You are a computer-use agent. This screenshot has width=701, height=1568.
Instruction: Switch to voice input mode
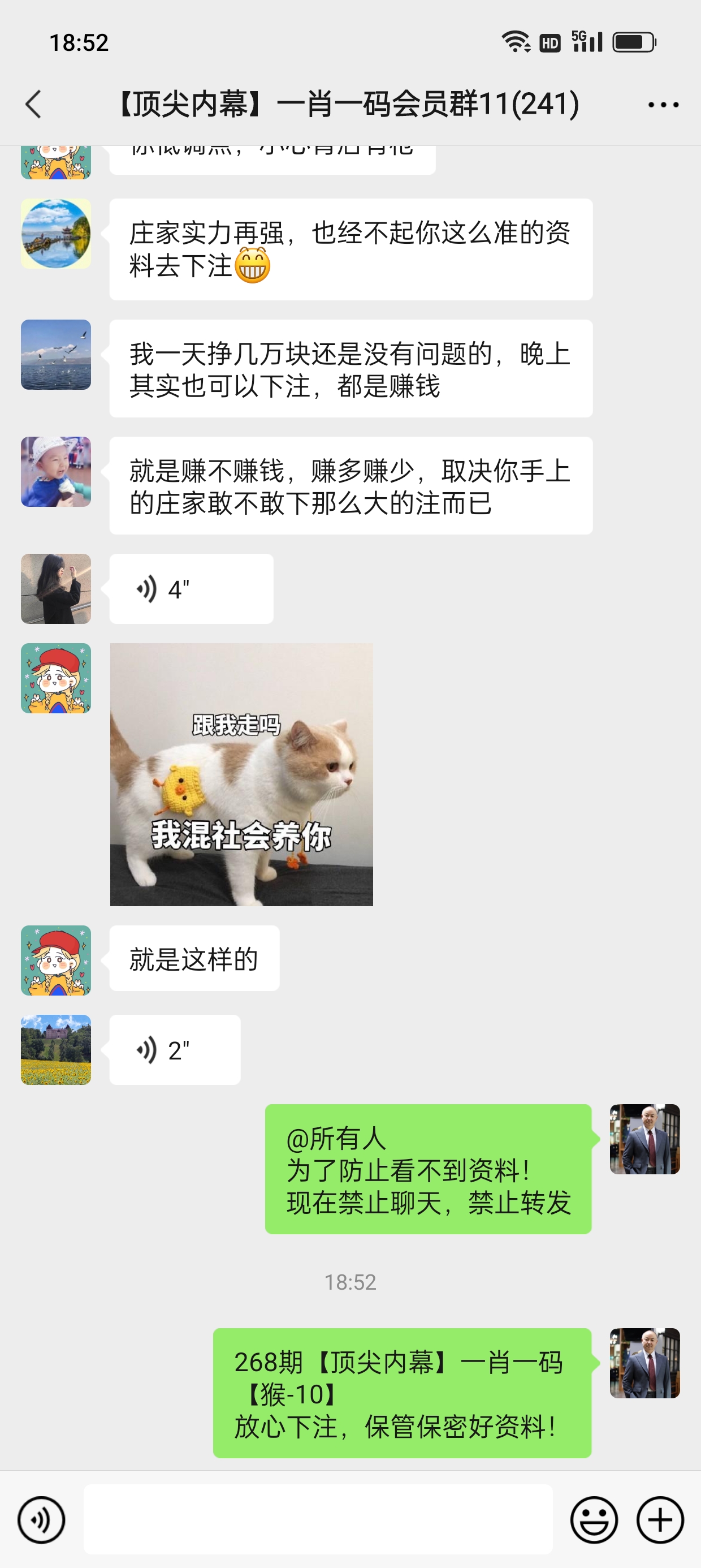(41, 1519)
